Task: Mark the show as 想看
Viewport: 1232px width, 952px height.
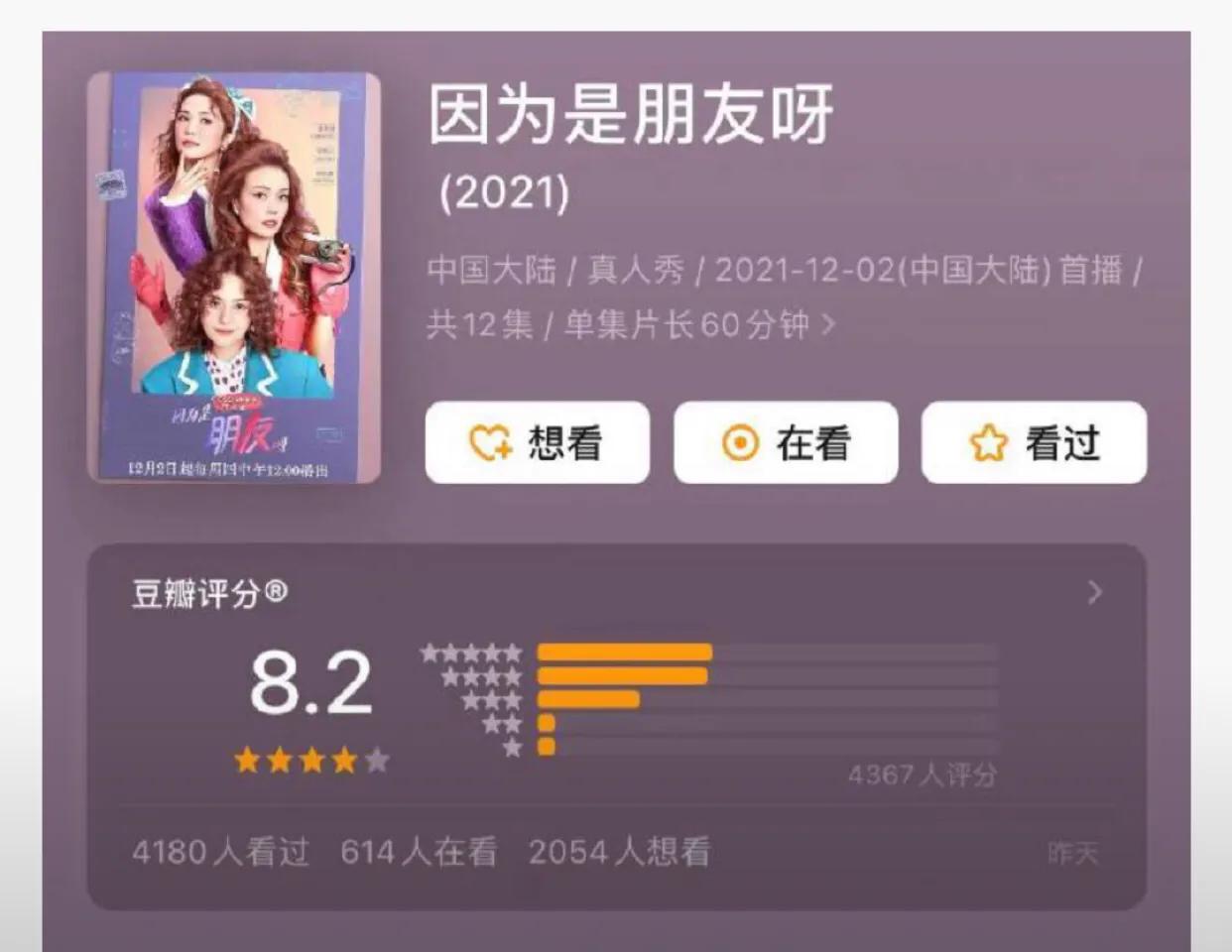Action: (x=537, y=442)
